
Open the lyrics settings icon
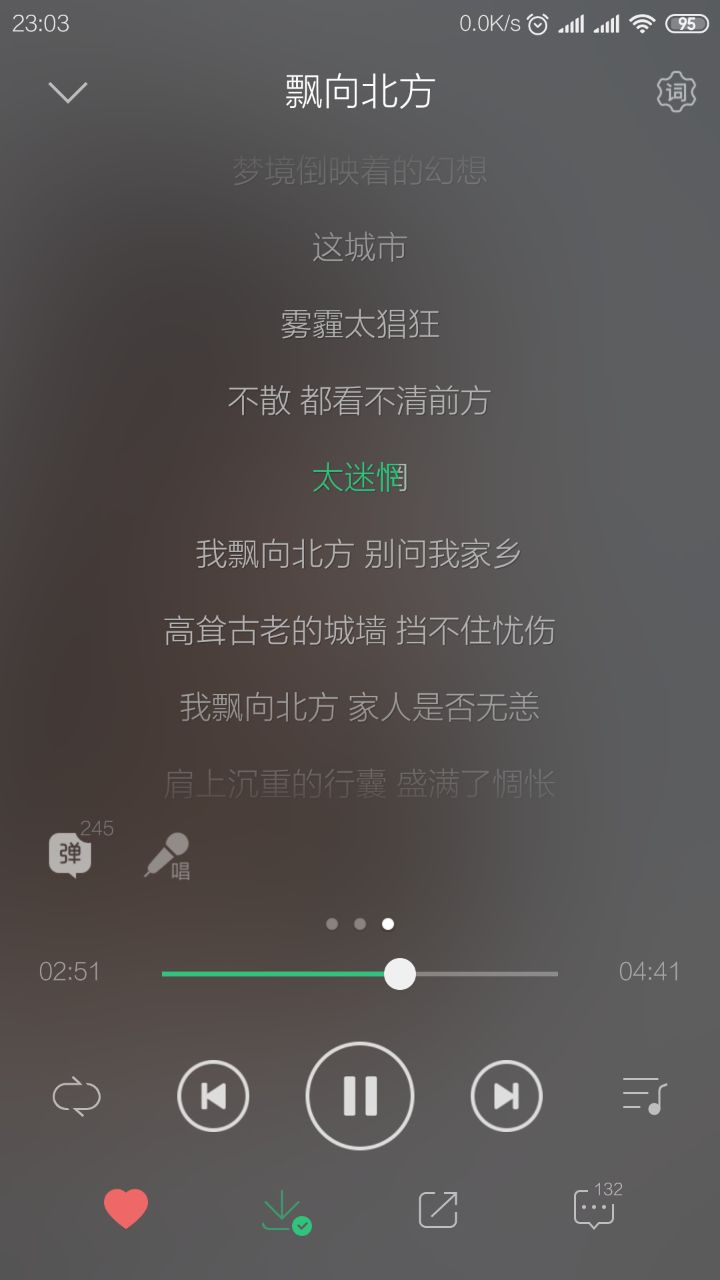tap(676, 92)
